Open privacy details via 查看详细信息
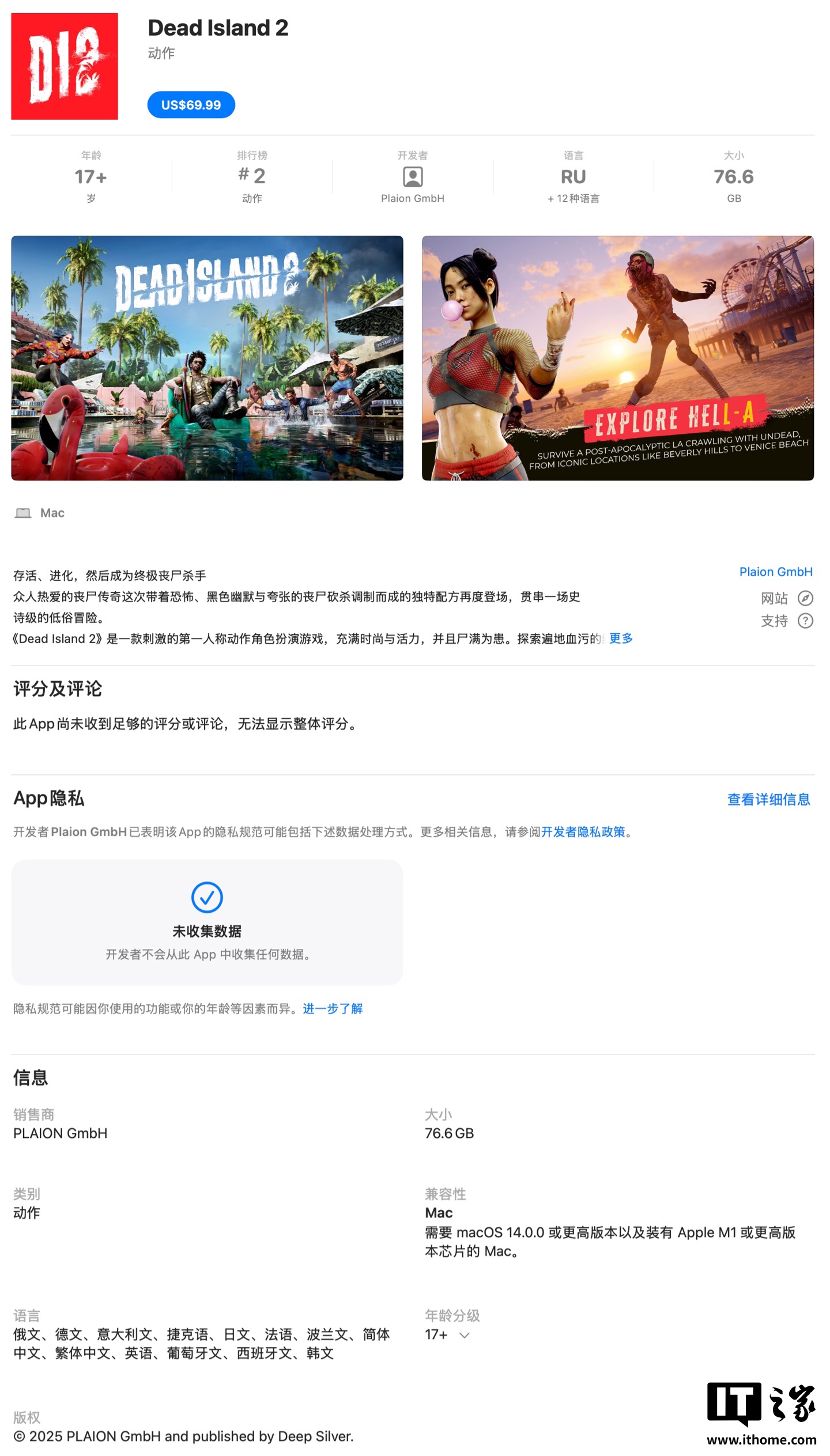 tap(768, 799)
